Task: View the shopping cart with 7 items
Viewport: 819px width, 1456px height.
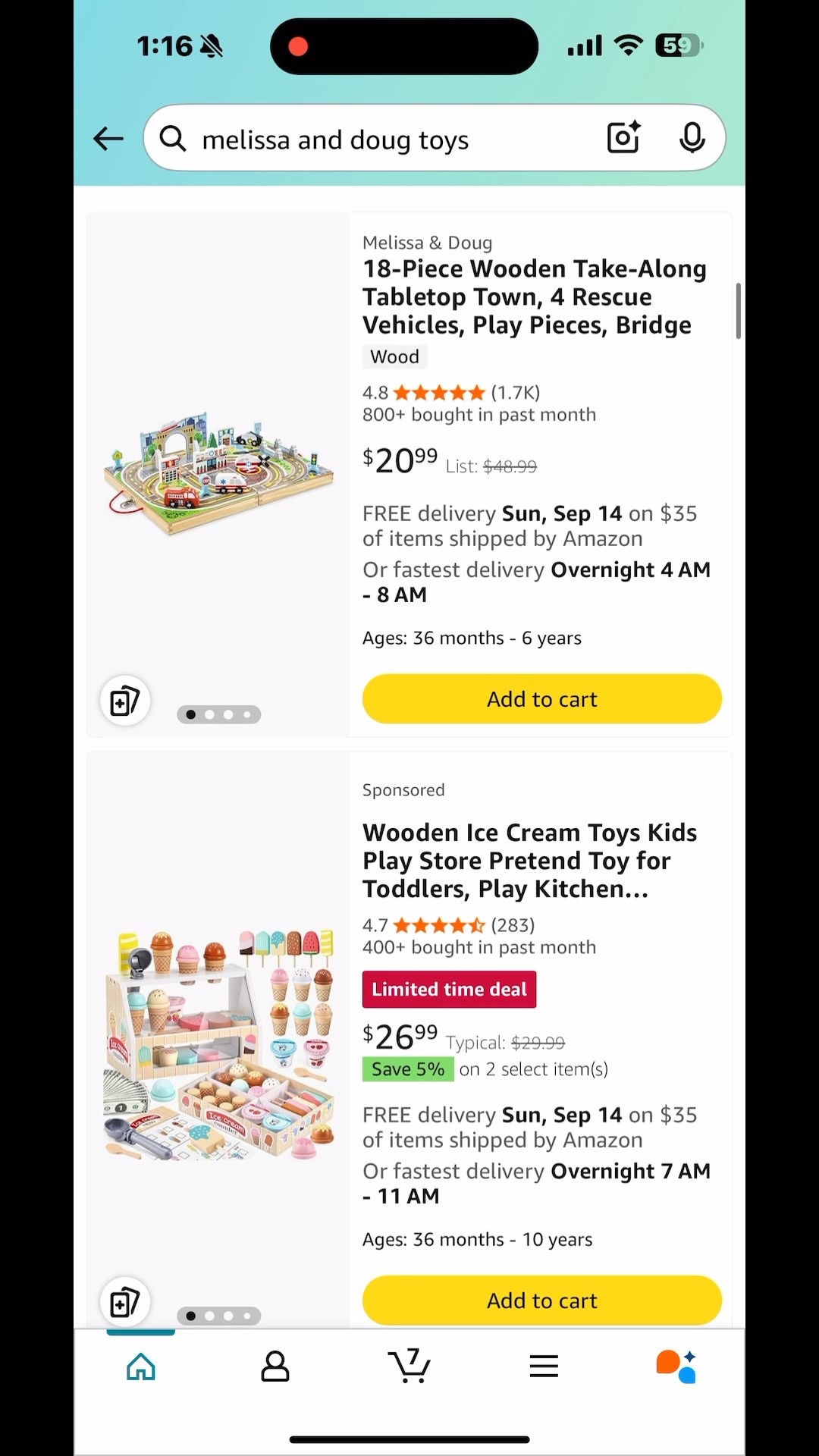Action: pos(409,1365)
